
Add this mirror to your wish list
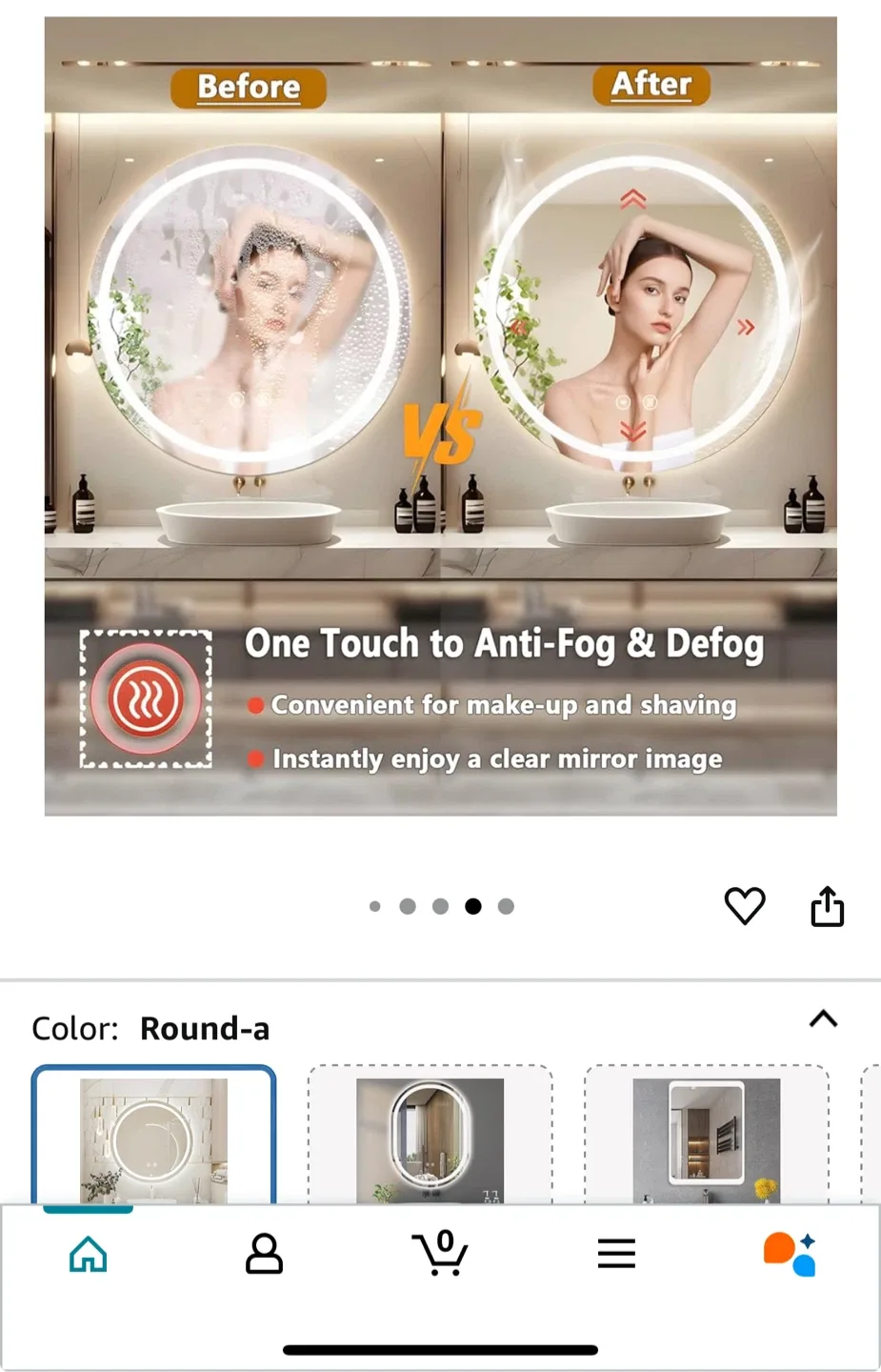coord(746,907)
